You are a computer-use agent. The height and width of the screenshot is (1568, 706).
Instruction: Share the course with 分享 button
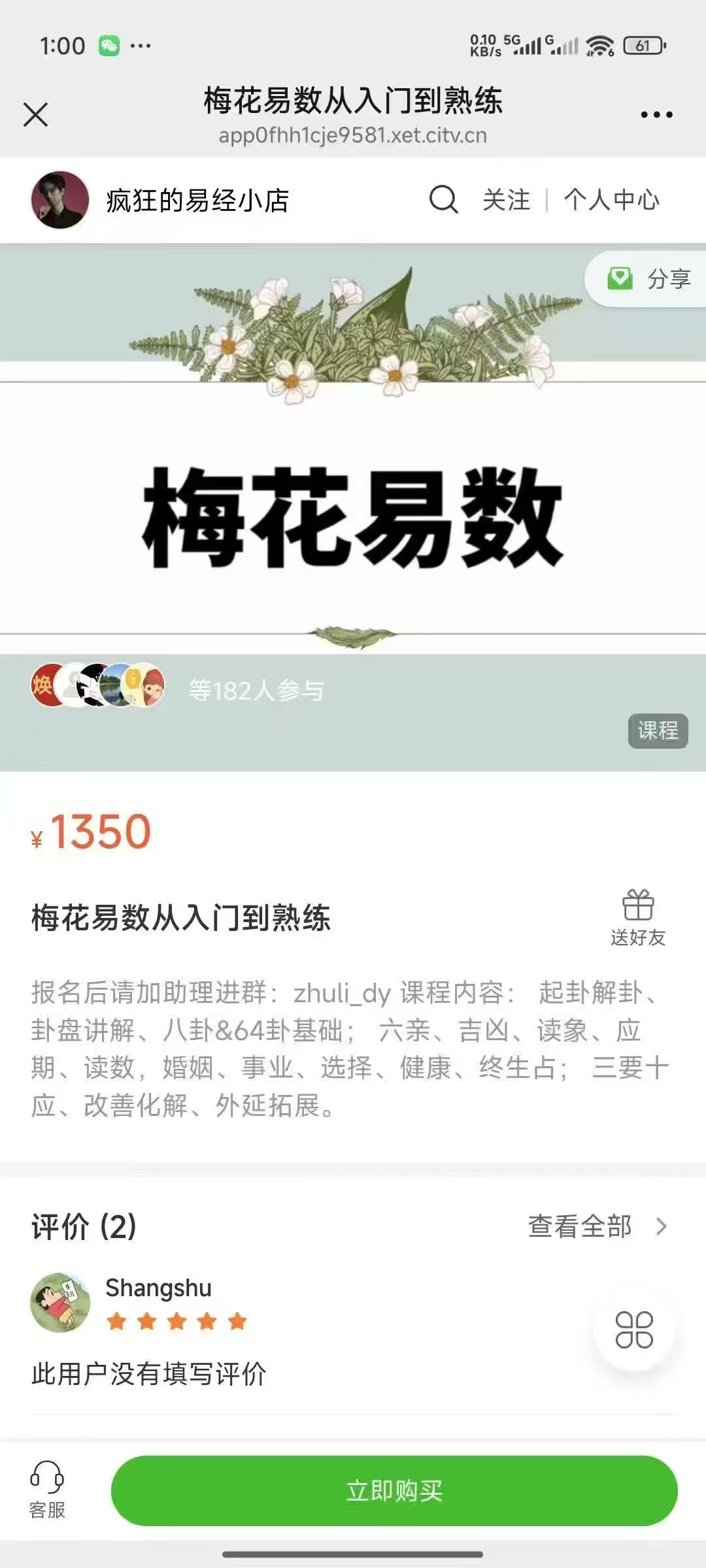tap(649, 279)
